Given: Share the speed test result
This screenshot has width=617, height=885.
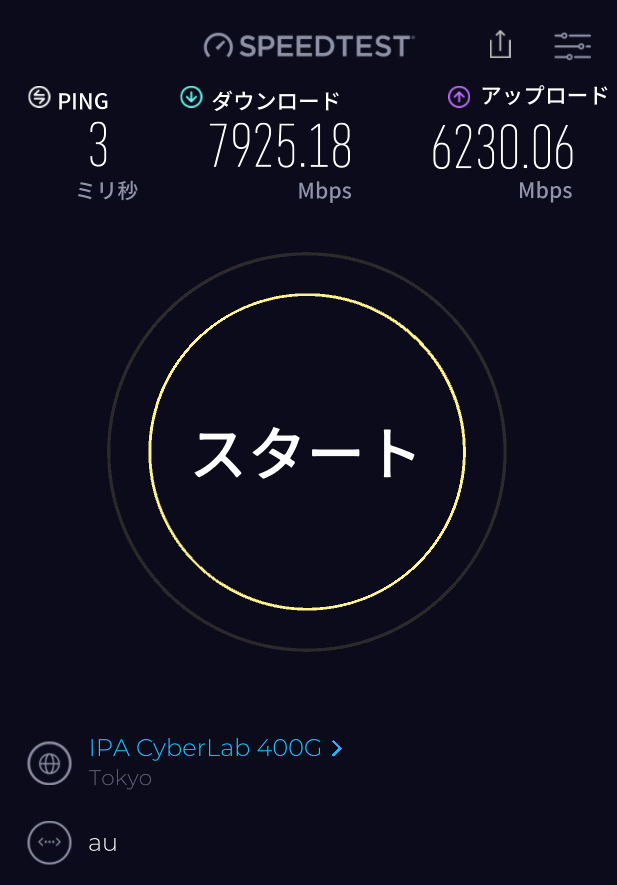Looking at the screenshot, I should pyautogui.click(x=500, y=45).
